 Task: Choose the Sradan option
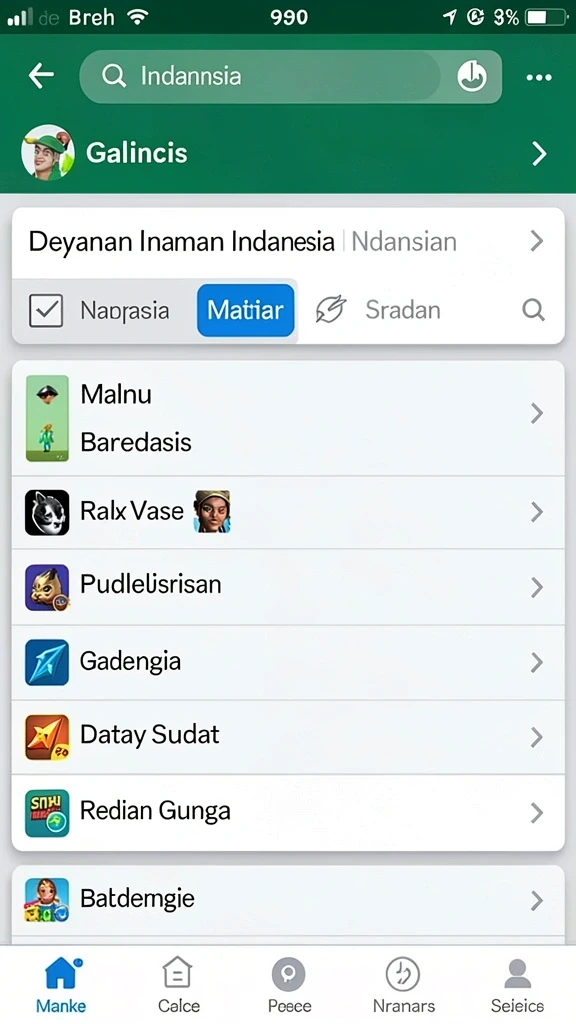pyautogui.click(x=402, y=310)
